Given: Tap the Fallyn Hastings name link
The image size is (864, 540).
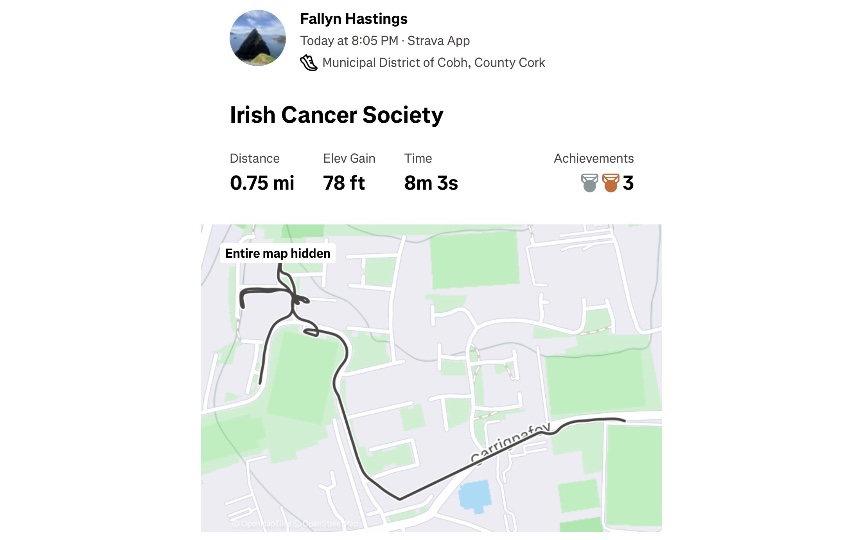Looking at the screenshot, I should click(353, 19).
